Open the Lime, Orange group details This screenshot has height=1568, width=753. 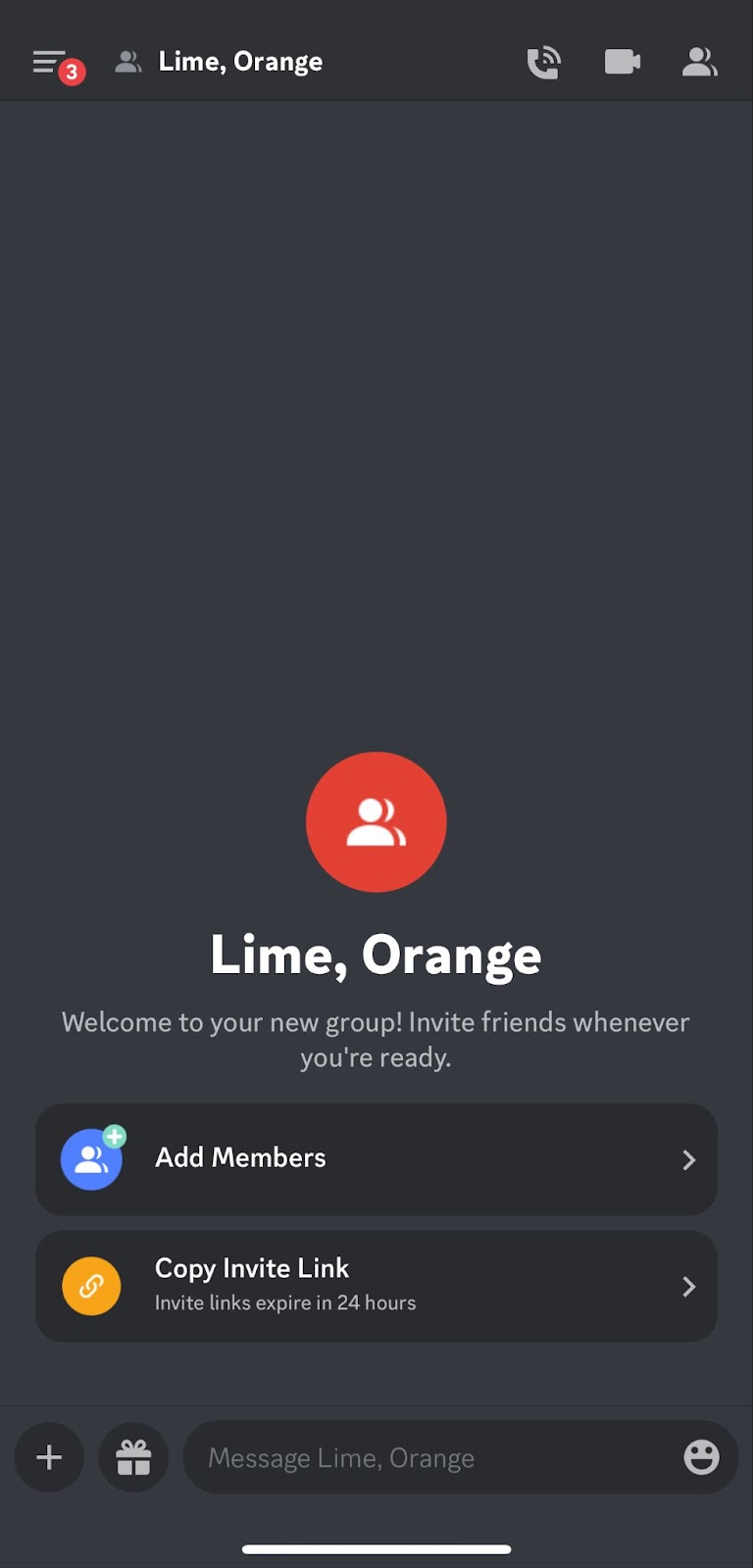(240, 62)
